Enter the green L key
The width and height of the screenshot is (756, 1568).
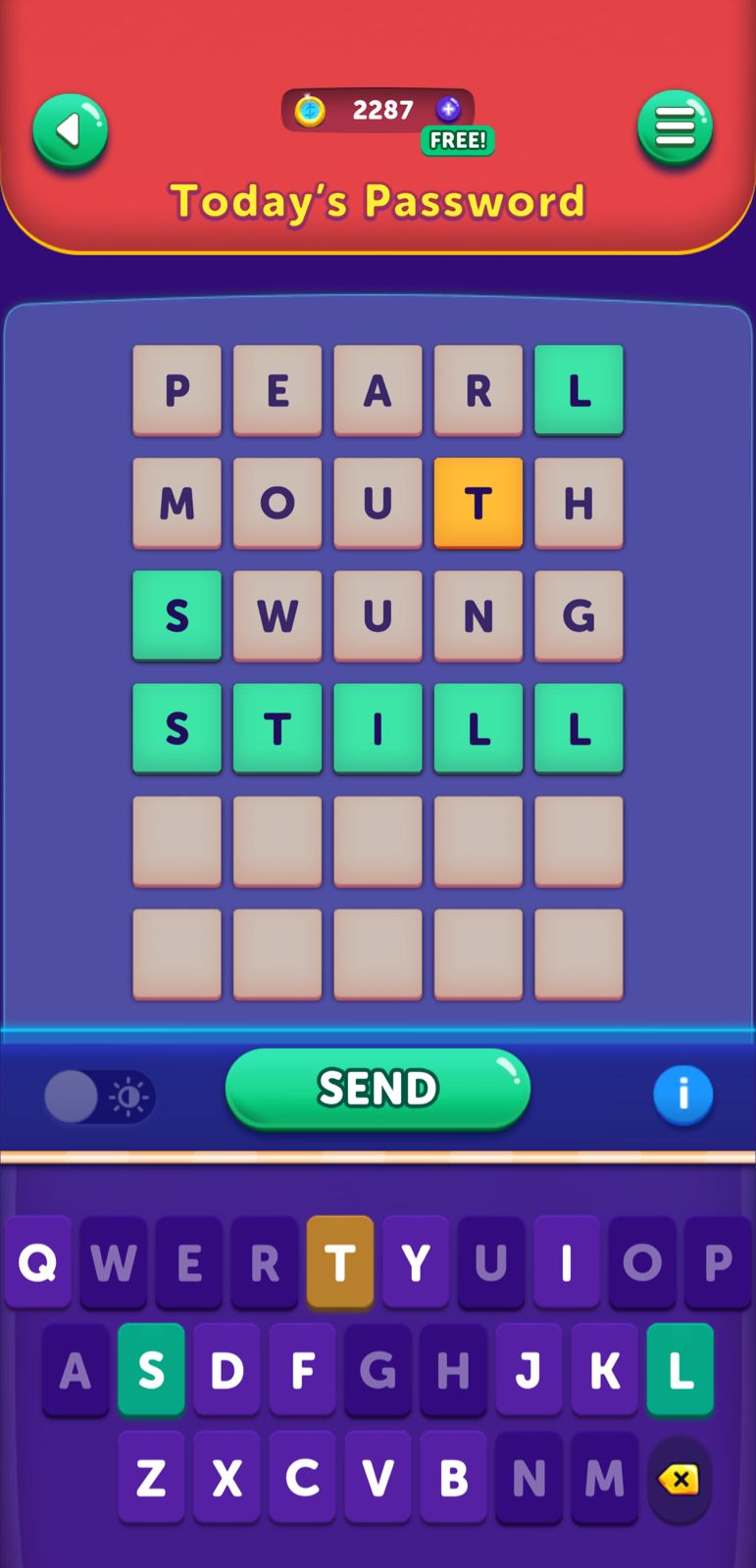pos(680,1370)
